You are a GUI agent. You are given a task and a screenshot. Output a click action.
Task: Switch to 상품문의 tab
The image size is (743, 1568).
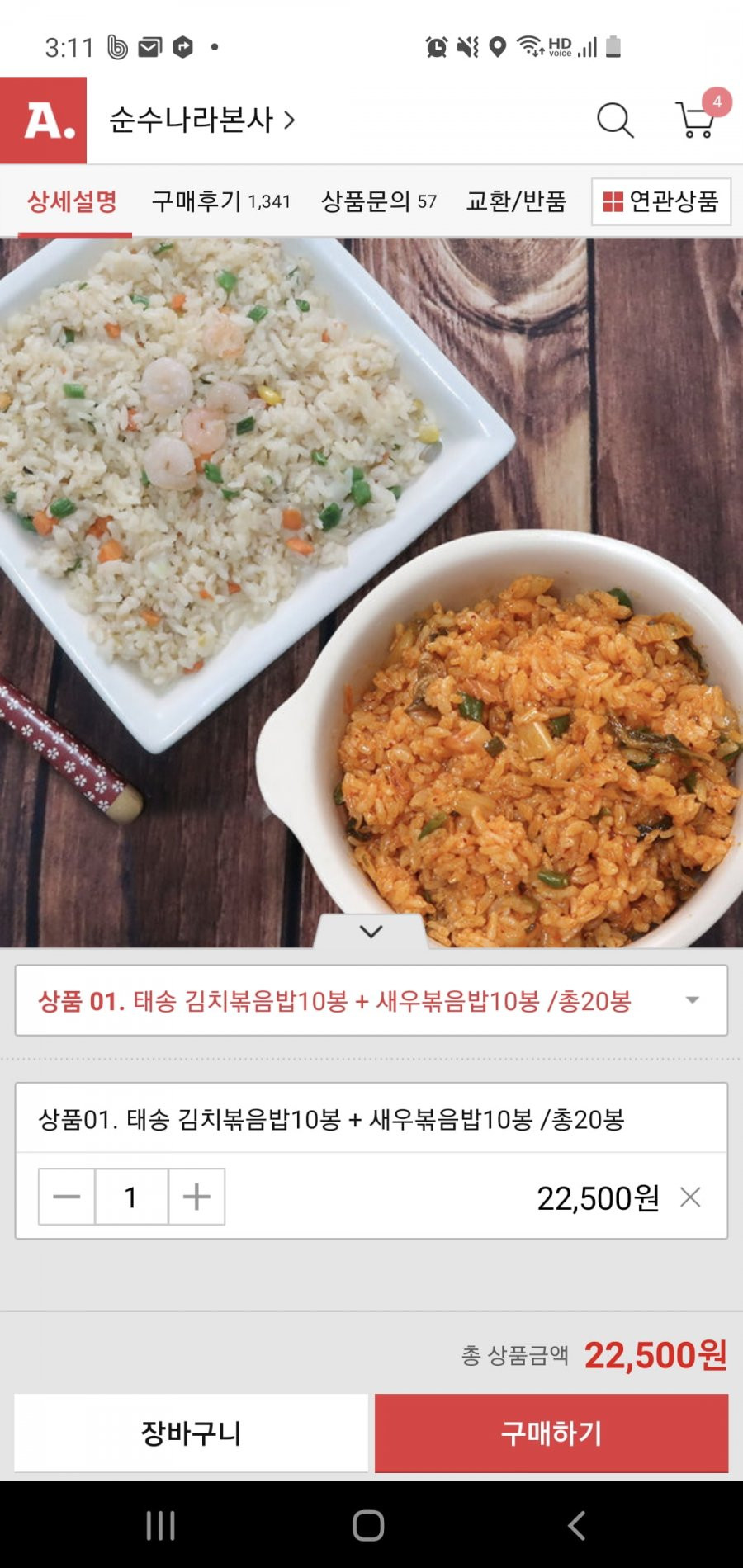378,201
